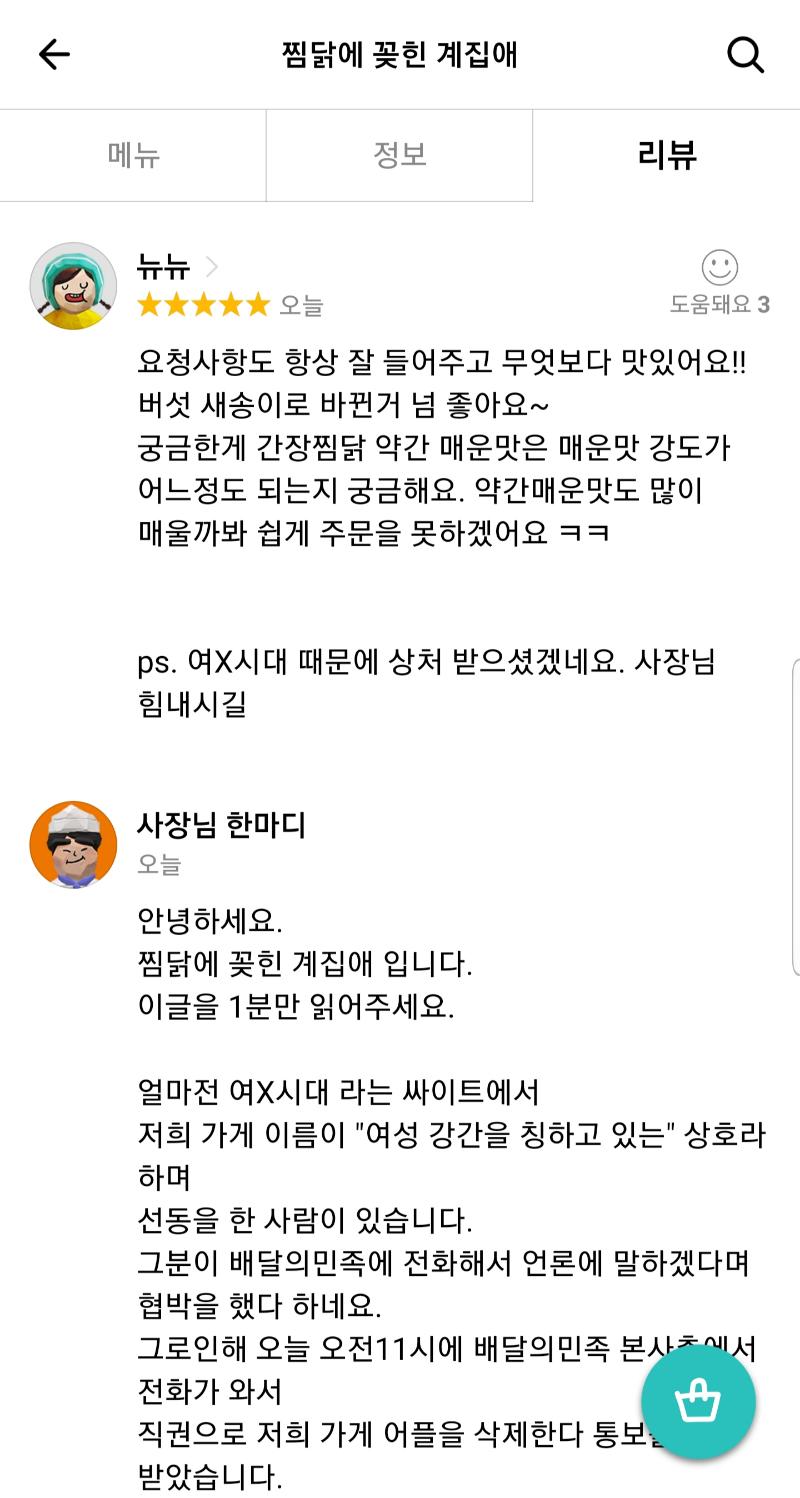Switch to the 정보 tab
Image resolution: width=800 pixels, height=1498 pixels.
399,155
